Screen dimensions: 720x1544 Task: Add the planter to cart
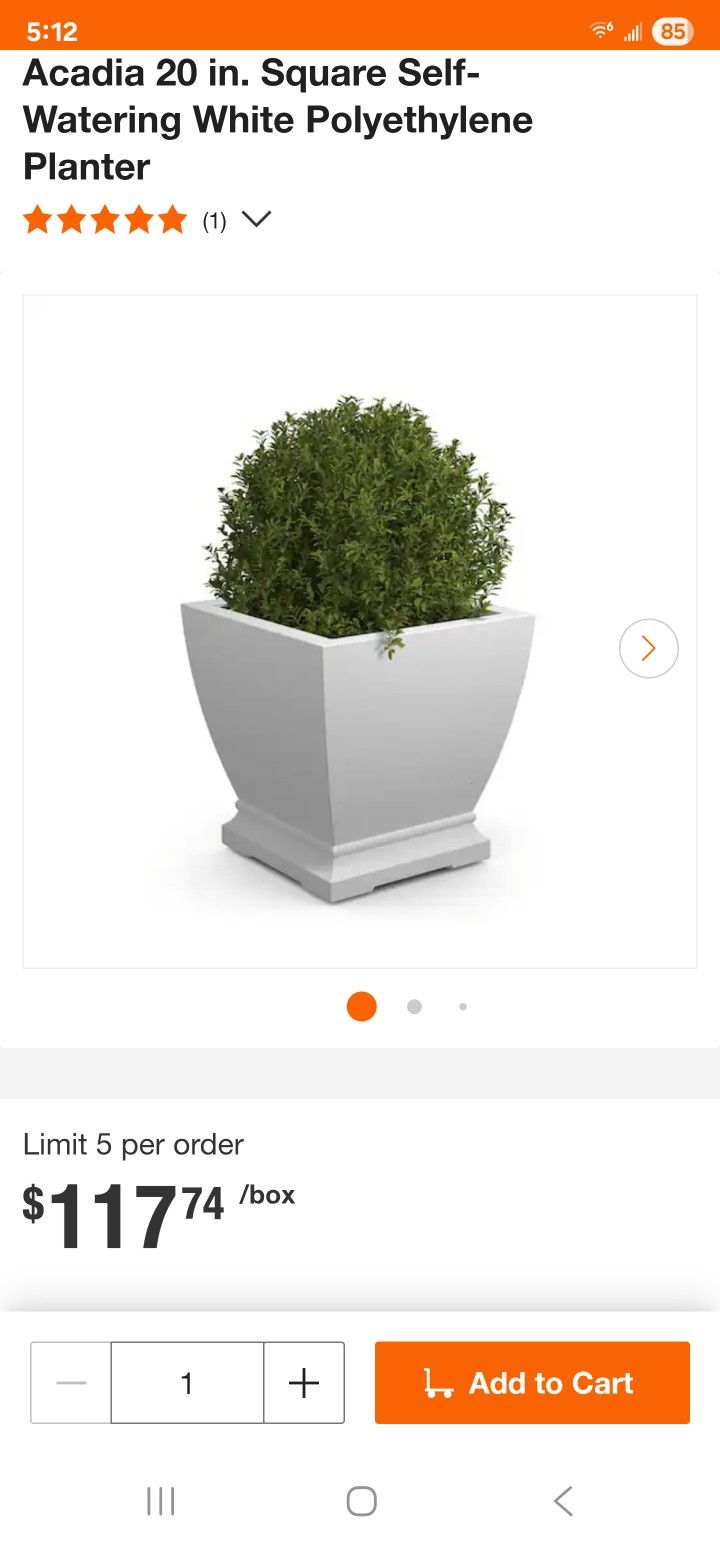pos(532,1383)
